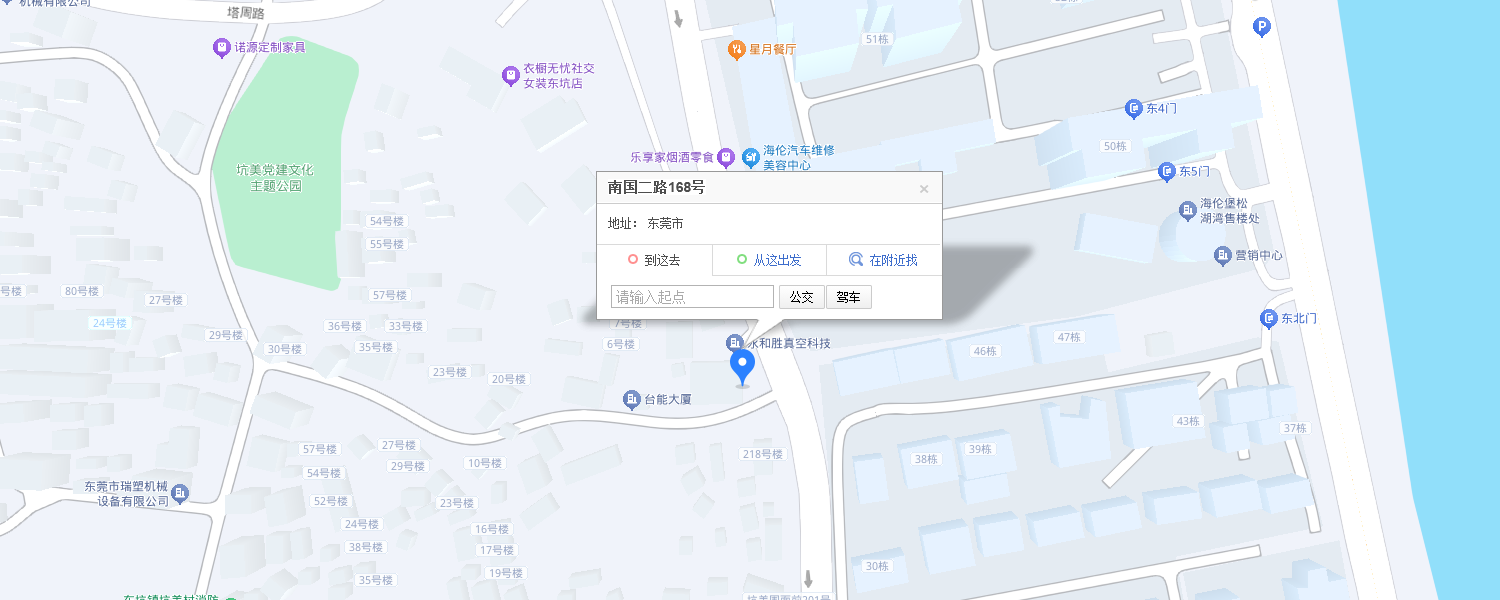This screenshot has width=1500, height=600.
Task: Open the parking P marker
Action: (x=1262, y=27)
